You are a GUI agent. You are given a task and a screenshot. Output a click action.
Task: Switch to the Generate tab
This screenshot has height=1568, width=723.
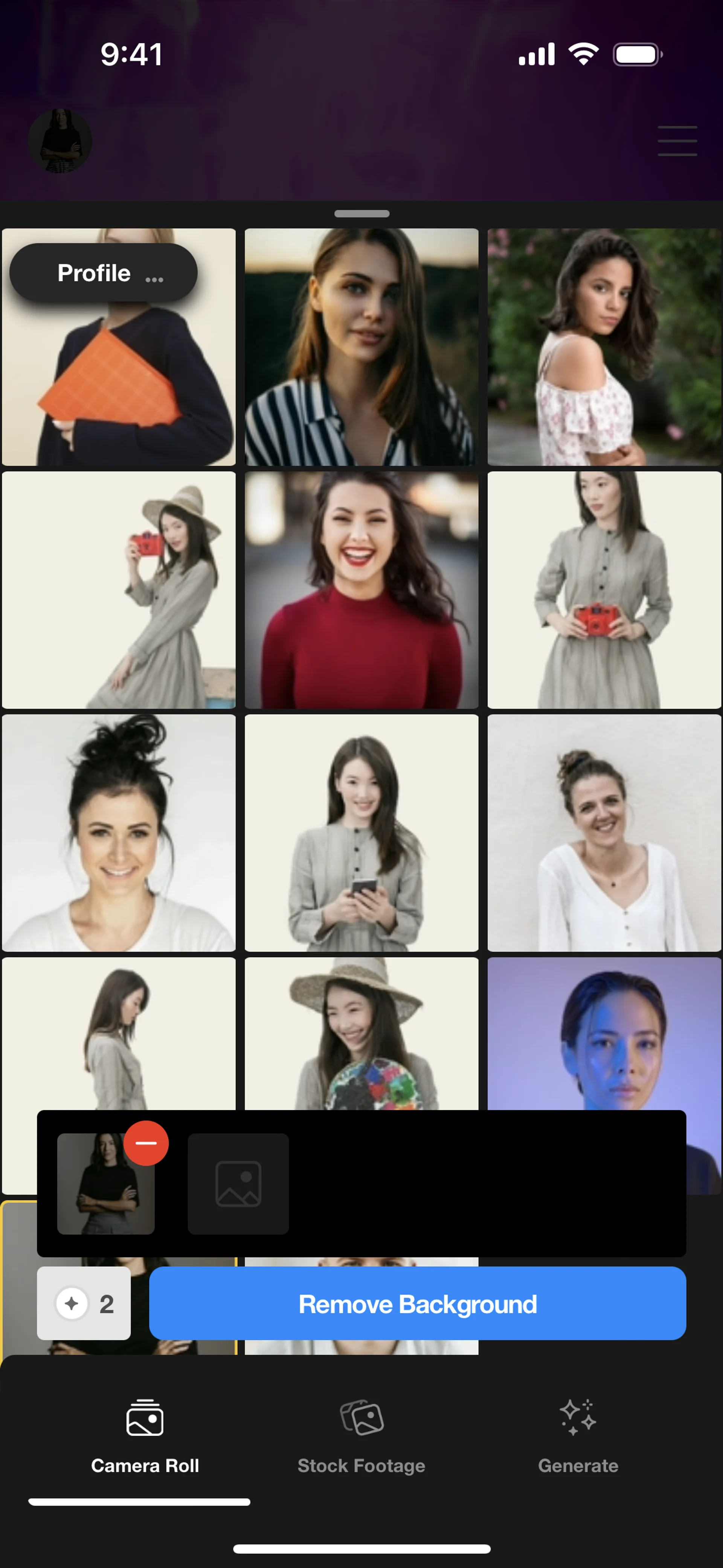click(578, 1437)
